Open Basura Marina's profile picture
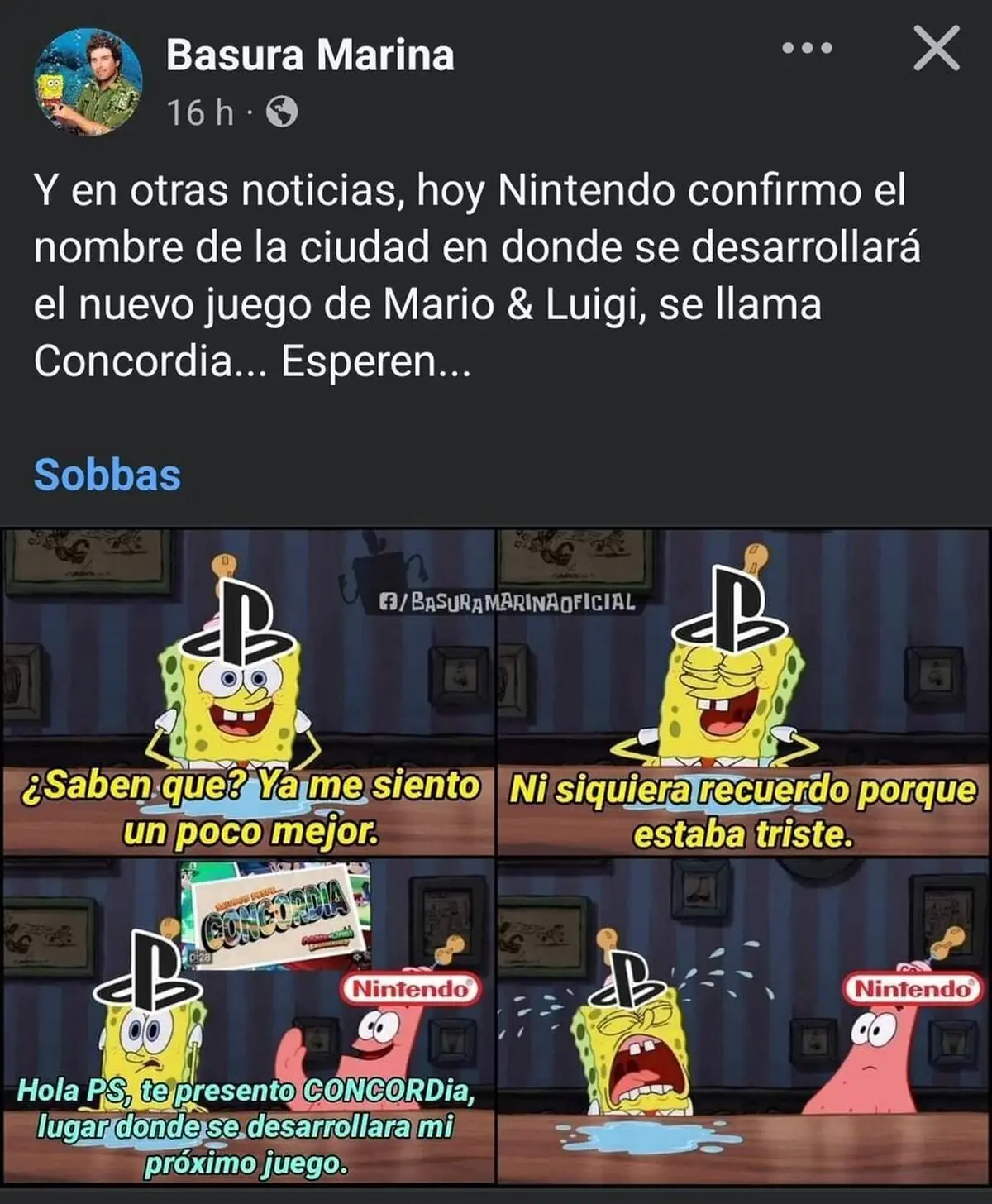Image resolution: width=992 pixels, height=1204 pixels. [x=88, y=82]
